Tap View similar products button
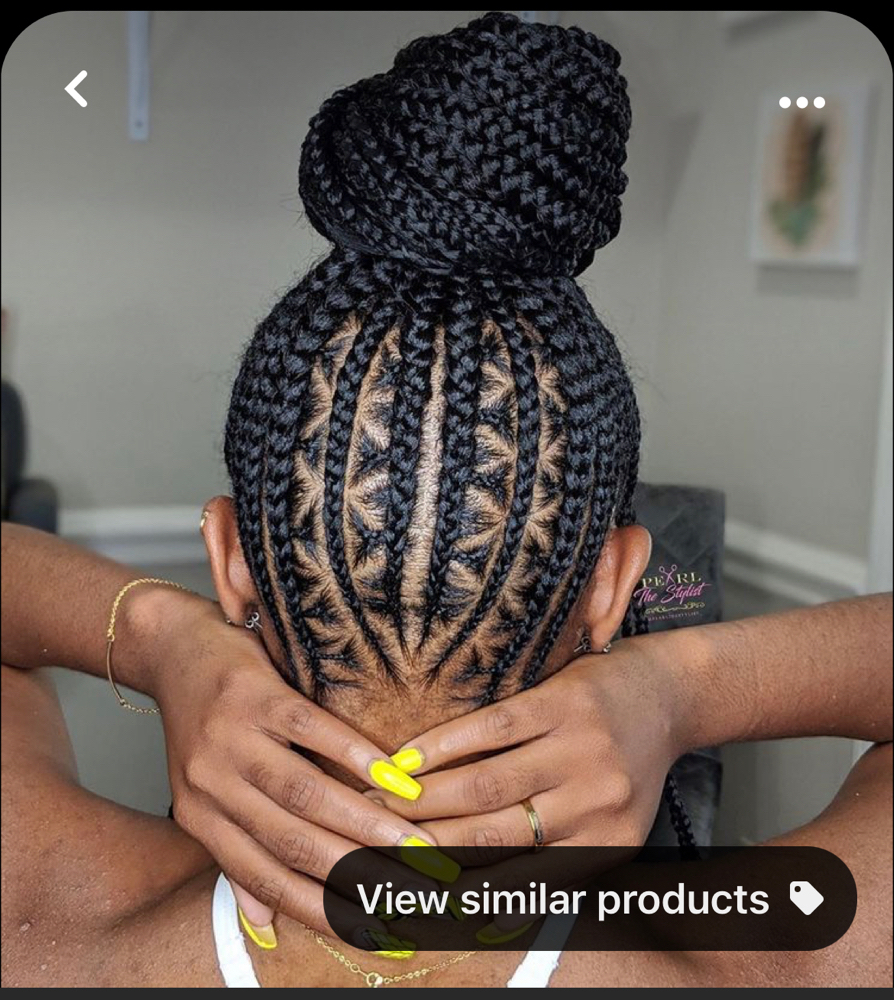This screenshot has height=1000, width=894. tap(590, 898)
